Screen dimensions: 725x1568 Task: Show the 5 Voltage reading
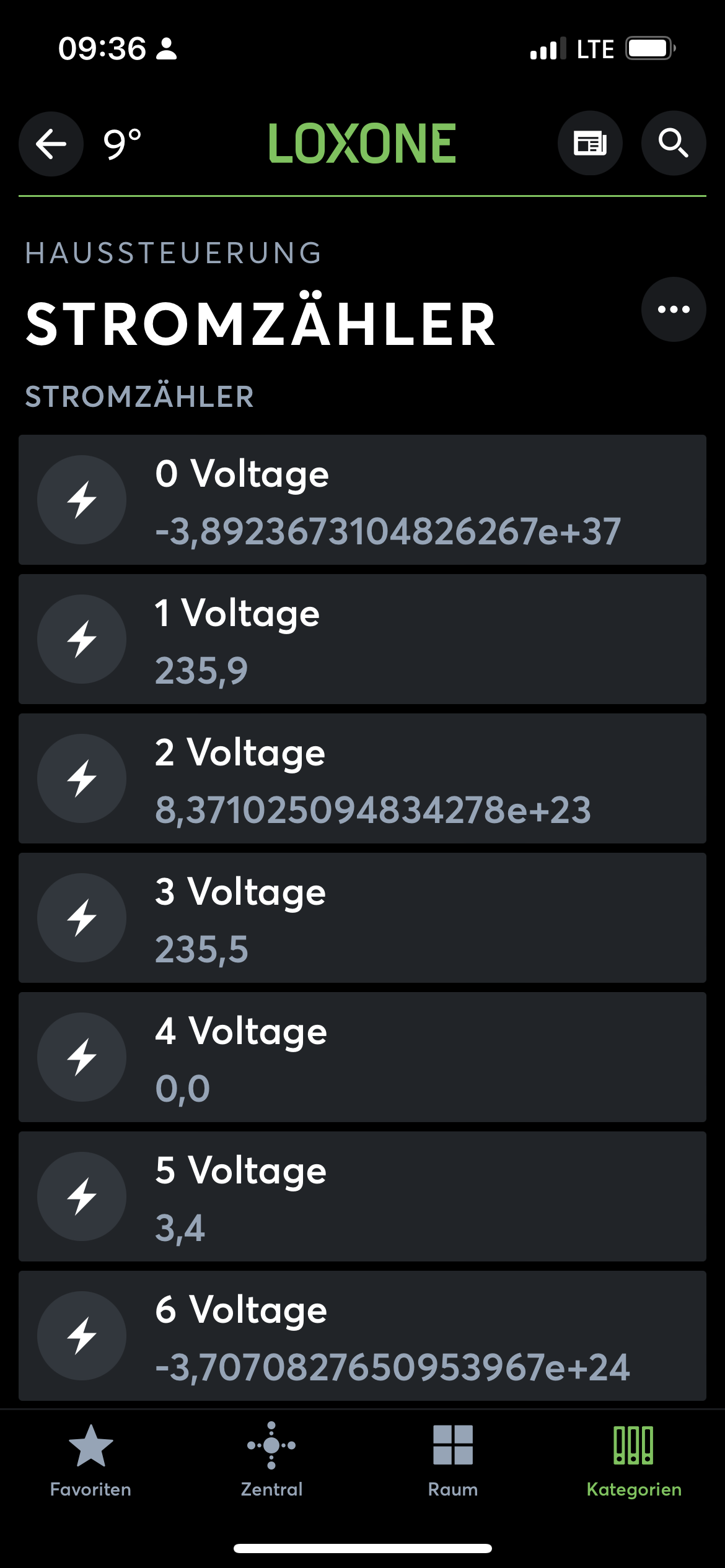click(x=362, y=1196)
